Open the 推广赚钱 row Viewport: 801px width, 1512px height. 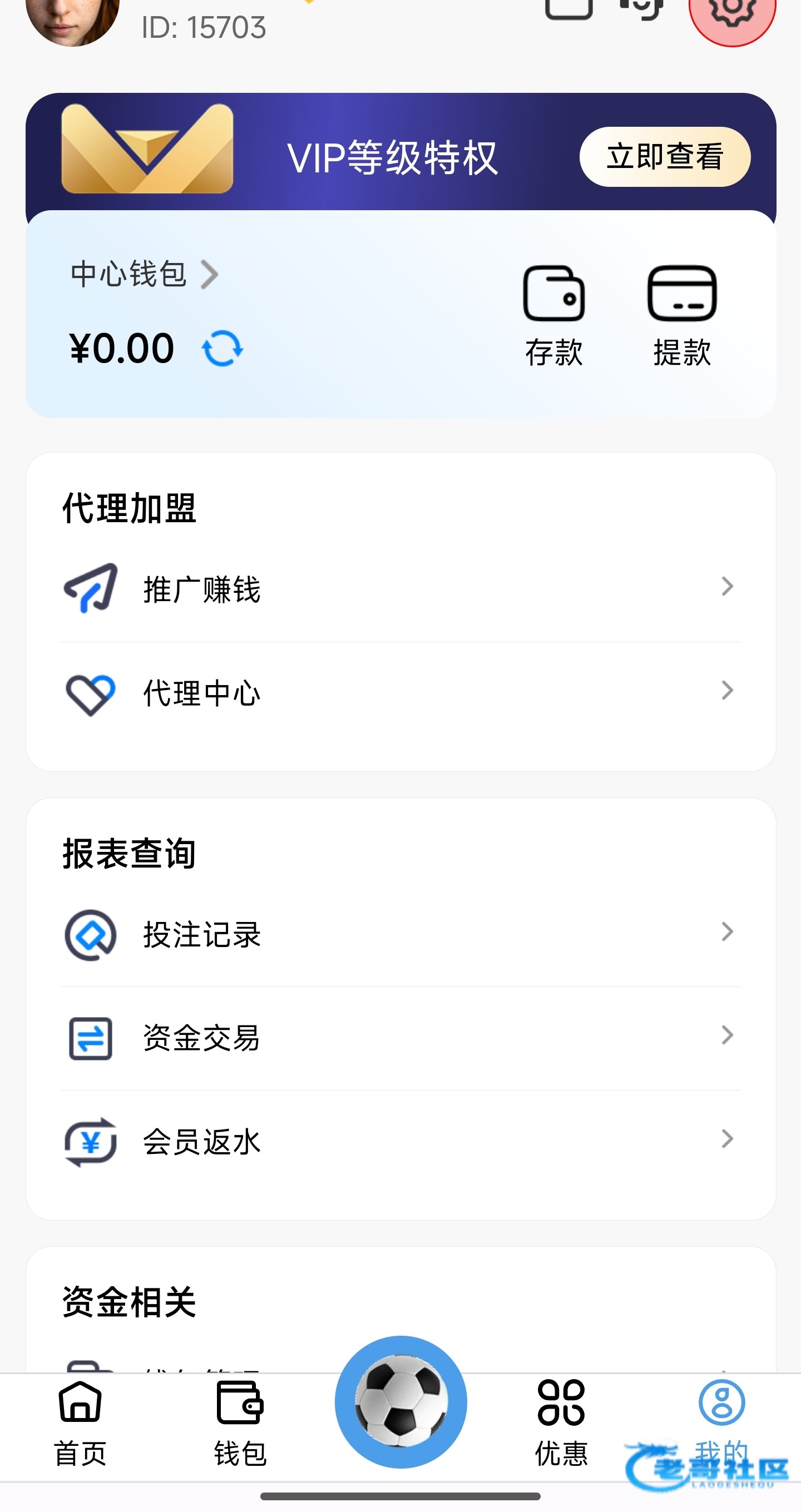tap(400, 589)
